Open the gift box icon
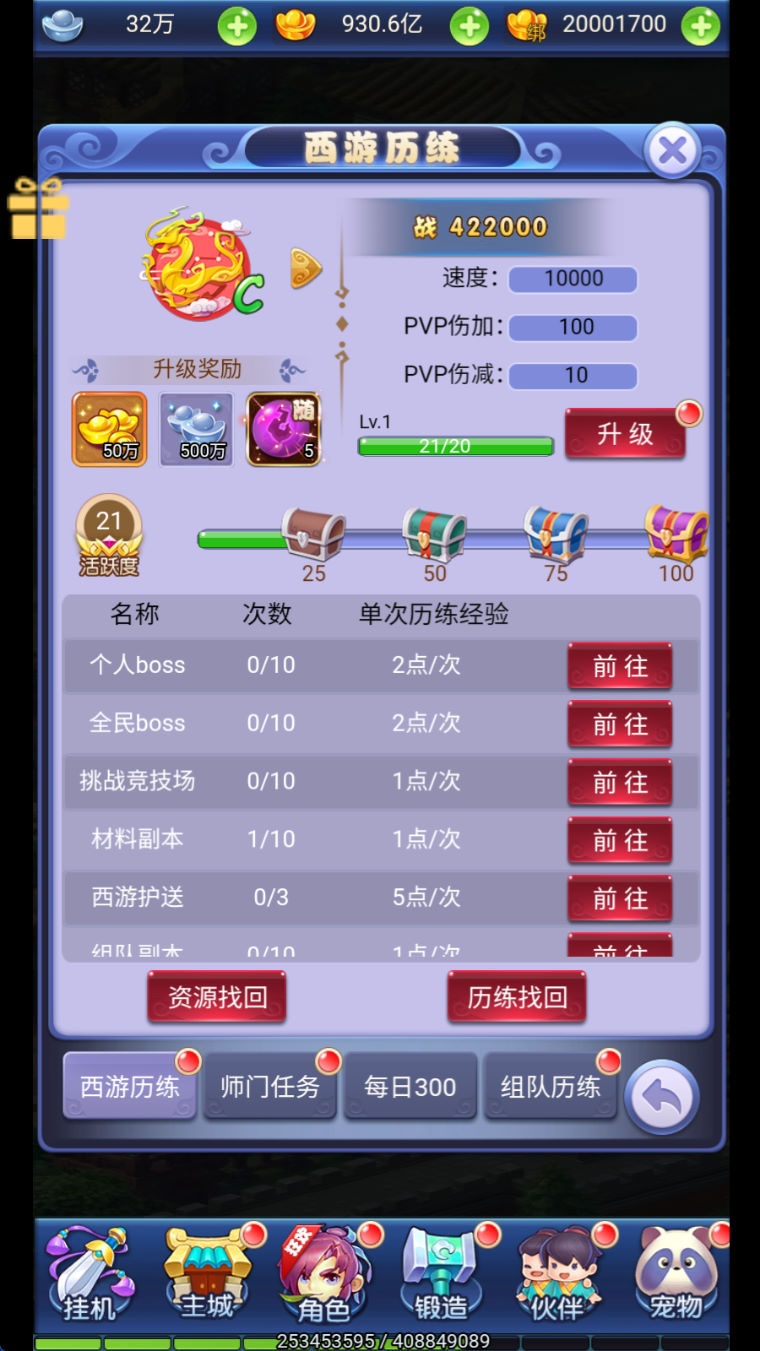 coord(38,209)
